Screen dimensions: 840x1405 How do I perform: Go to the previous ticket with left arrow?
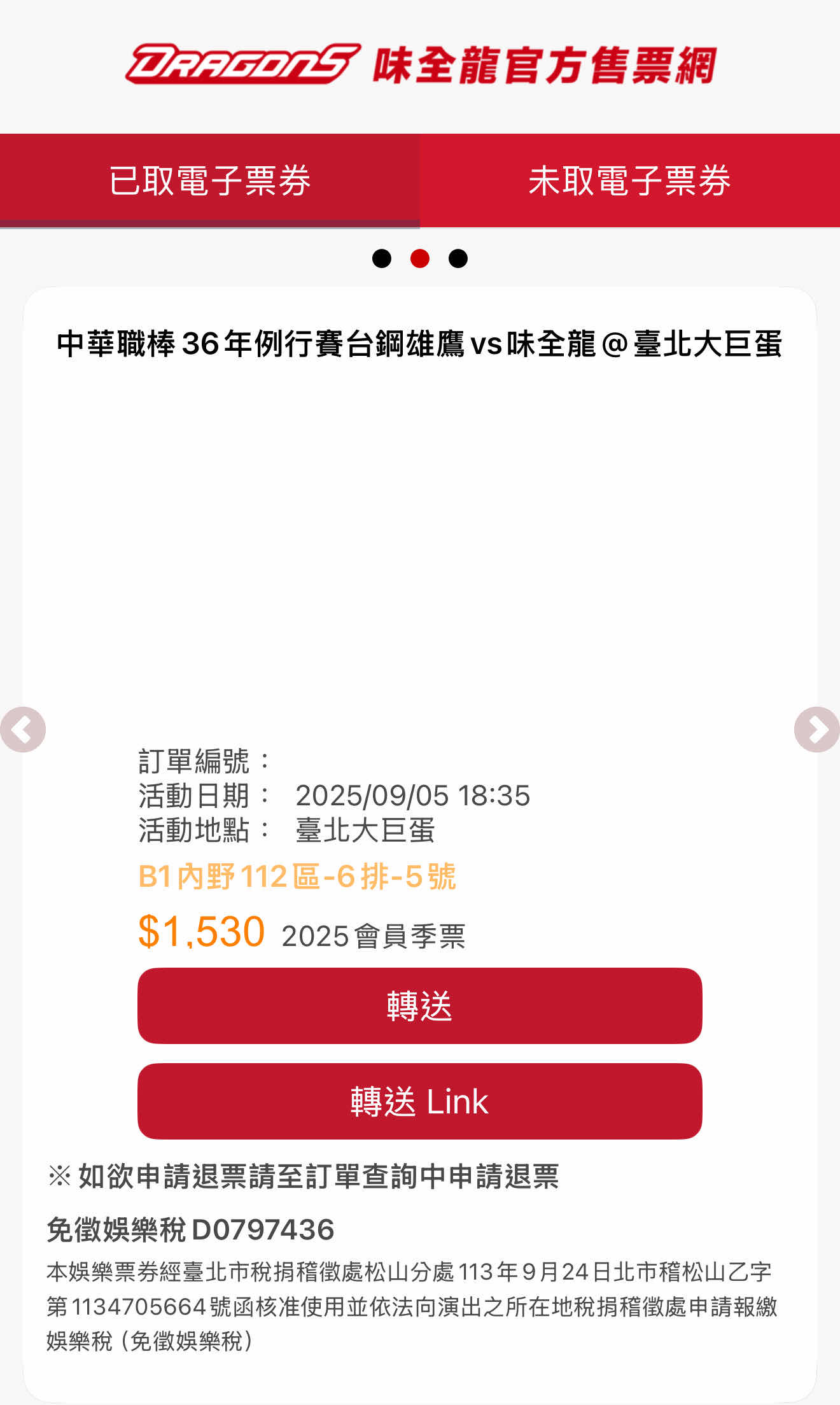point(23,730)
